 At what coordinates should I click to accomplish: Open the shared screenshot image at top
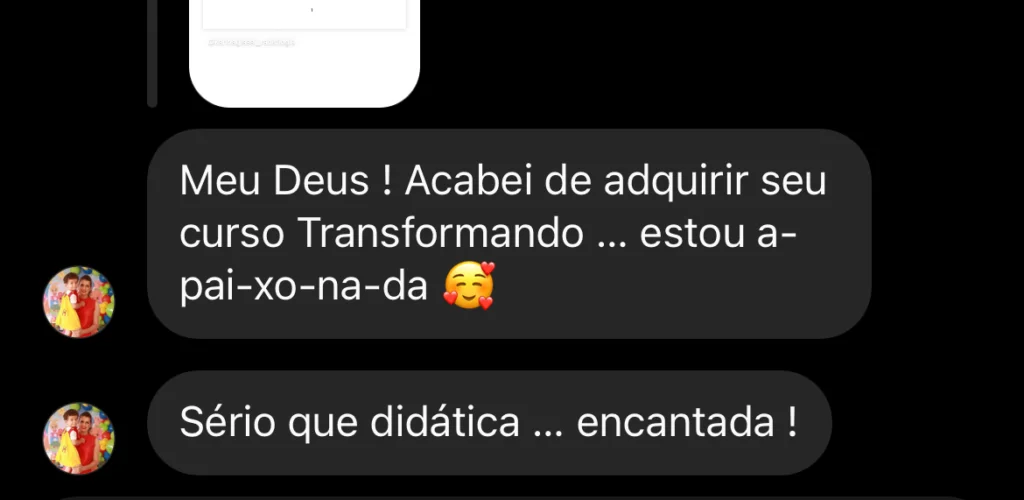point(304,50)
